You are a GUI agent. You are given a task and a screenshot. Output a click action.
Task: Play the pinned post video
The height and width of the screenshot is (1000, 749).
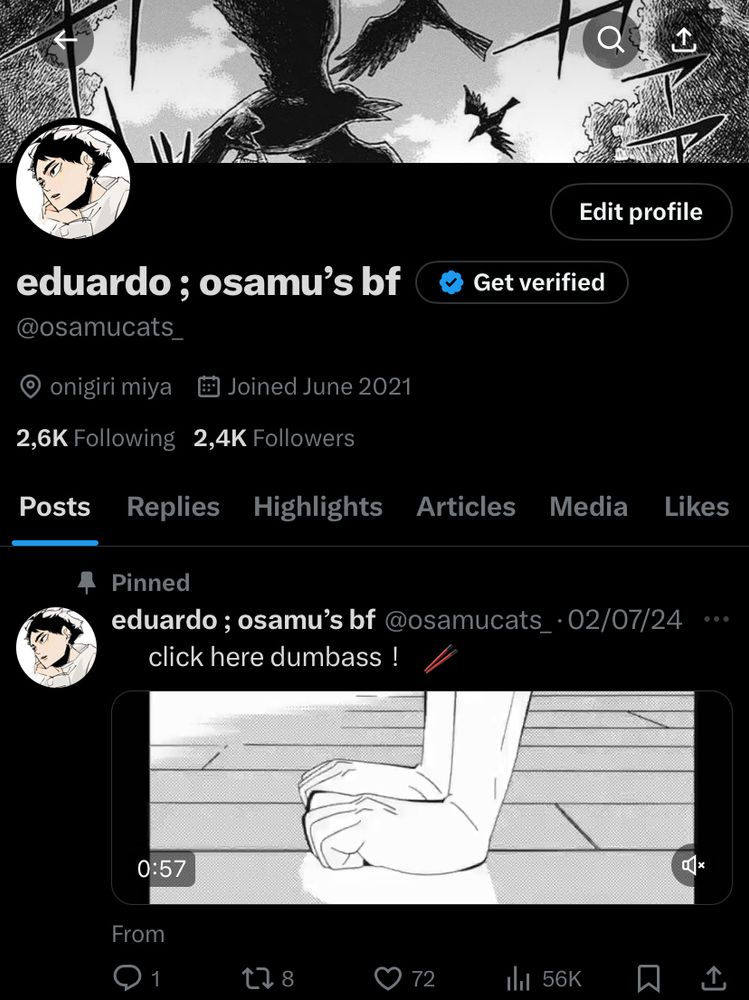coord(421,797)
